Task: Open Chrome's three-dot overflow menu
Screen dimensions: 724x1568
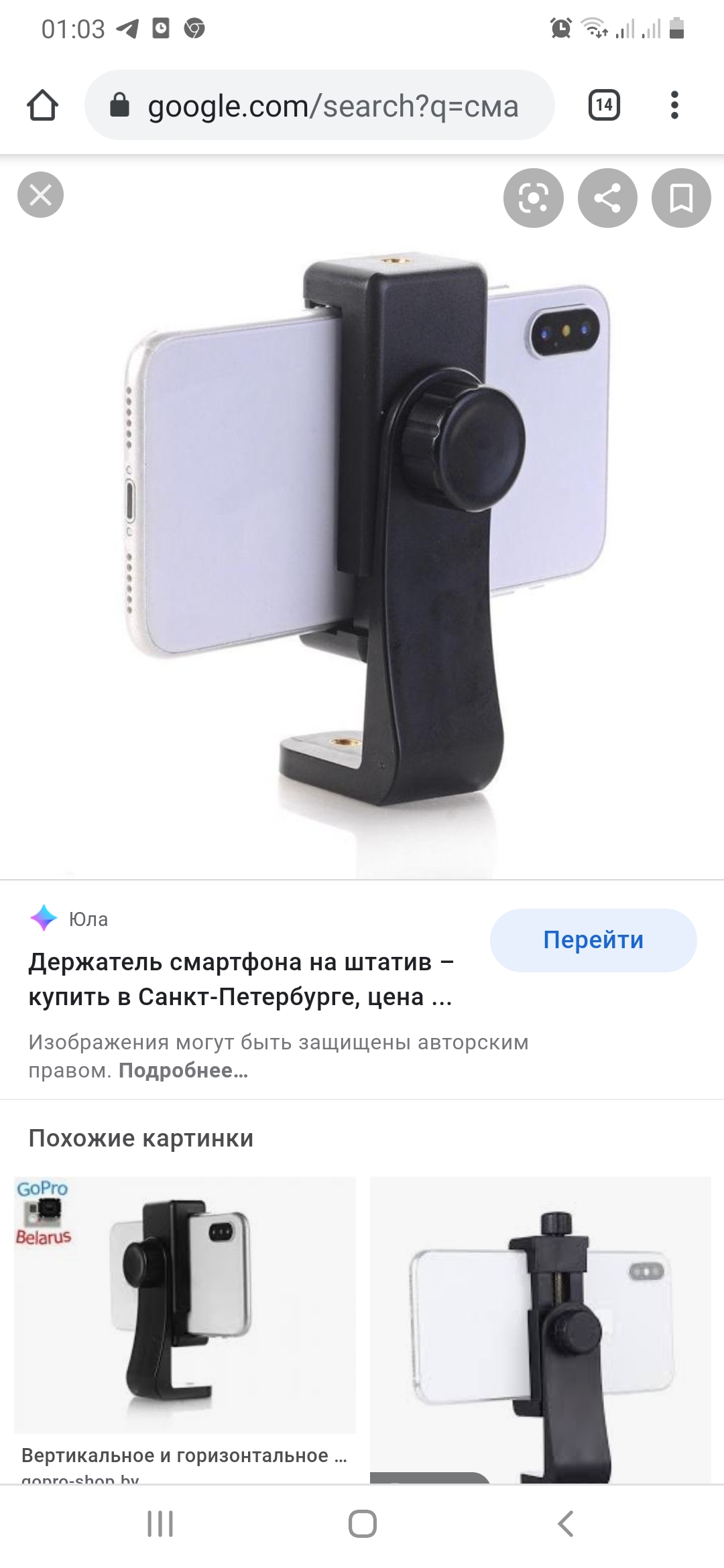Action: tap(674, 105)
